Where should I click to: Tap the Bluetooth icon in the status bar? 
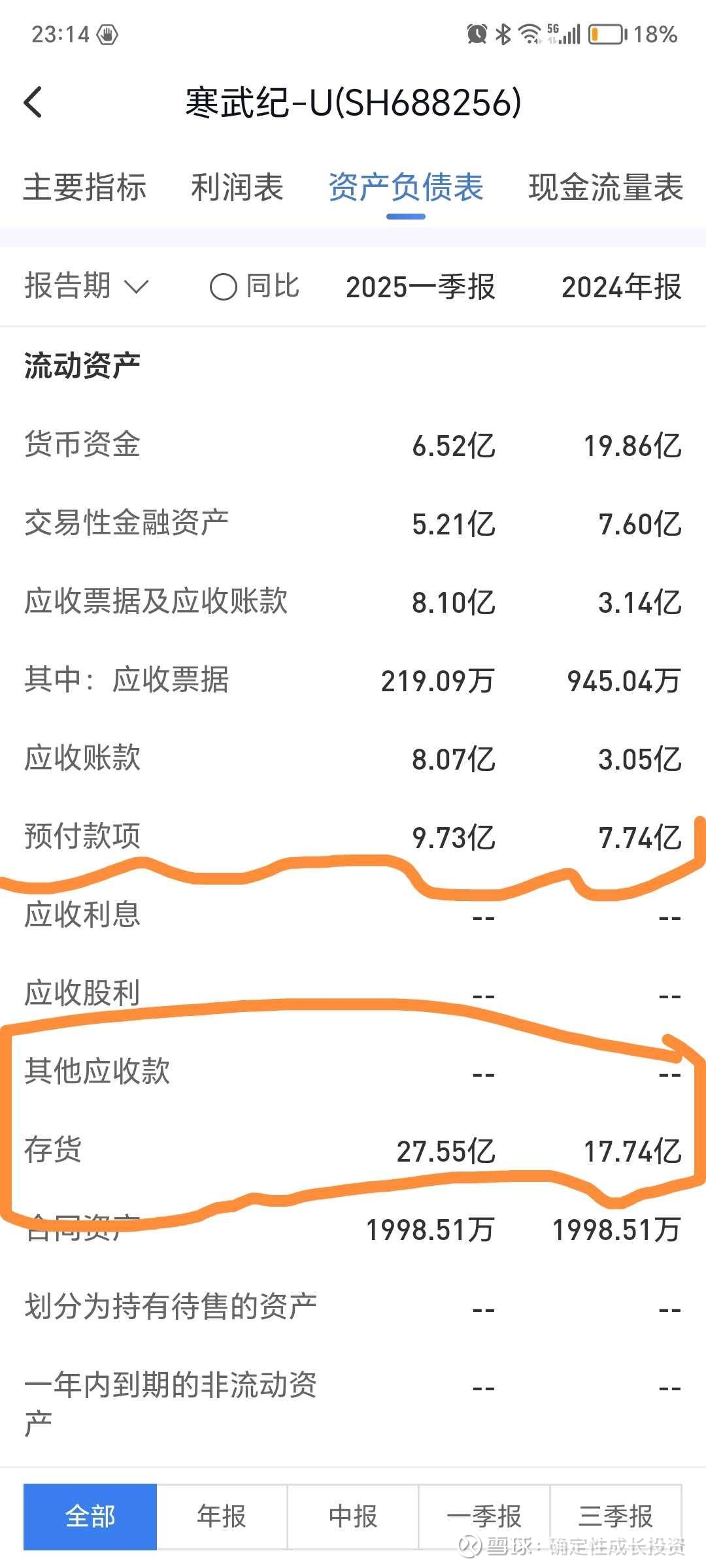[503, 34]
